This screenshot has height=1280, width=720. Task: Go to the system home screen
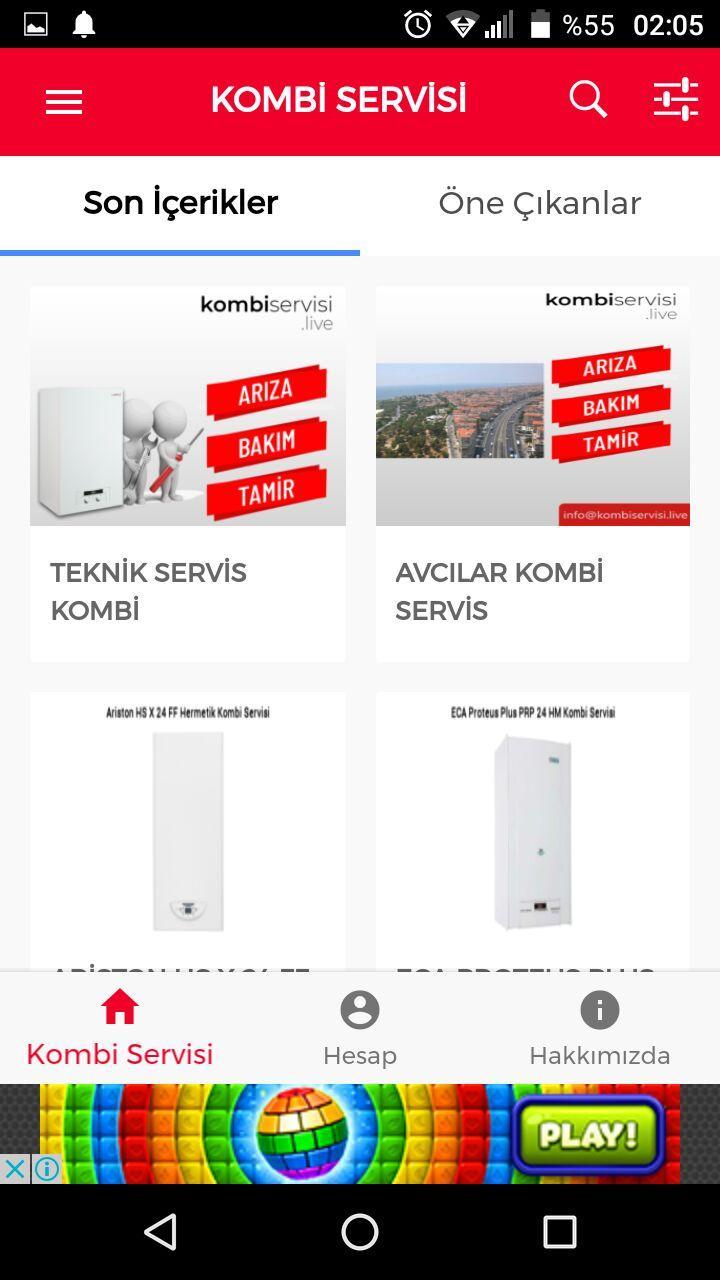(x=360, y=1232)
